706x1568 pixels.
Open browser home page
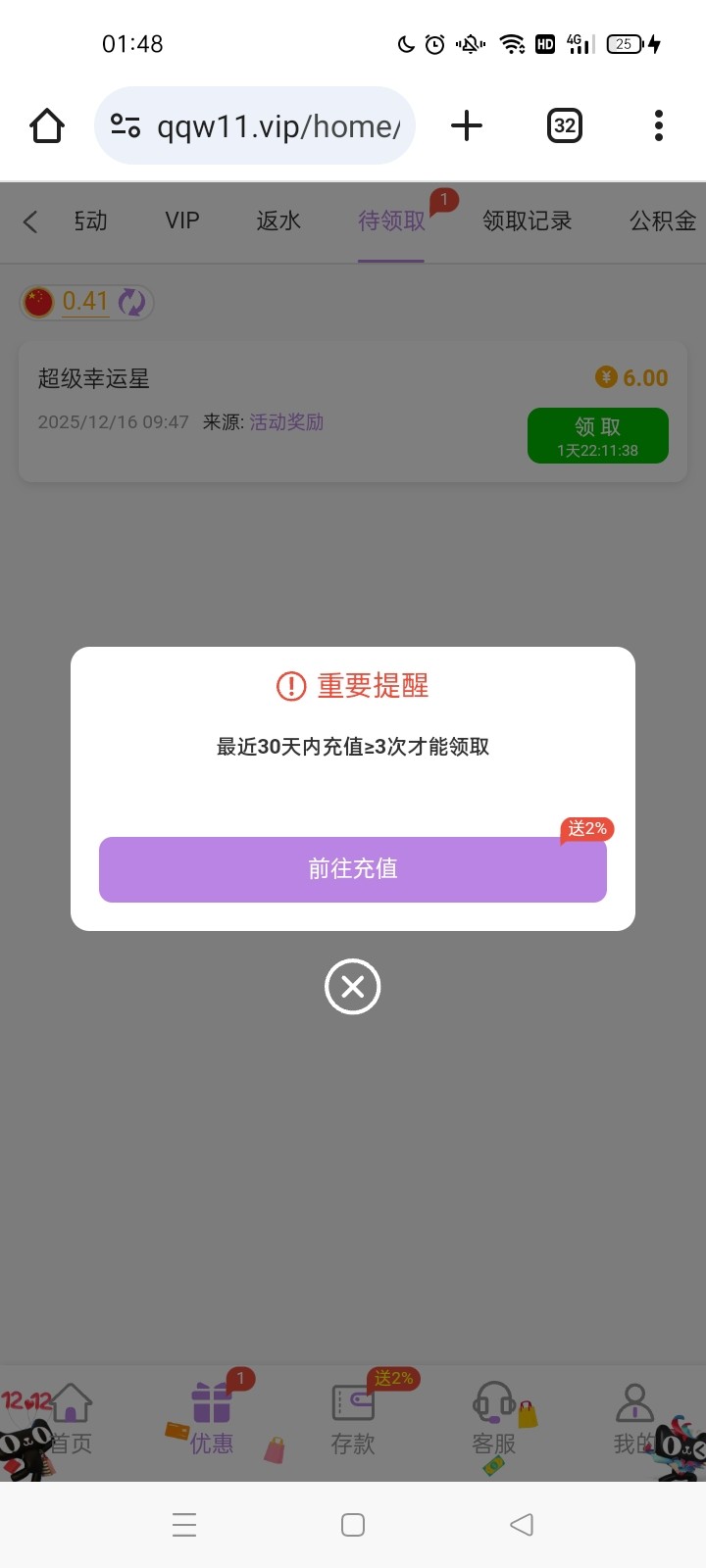tap(47, 125)
